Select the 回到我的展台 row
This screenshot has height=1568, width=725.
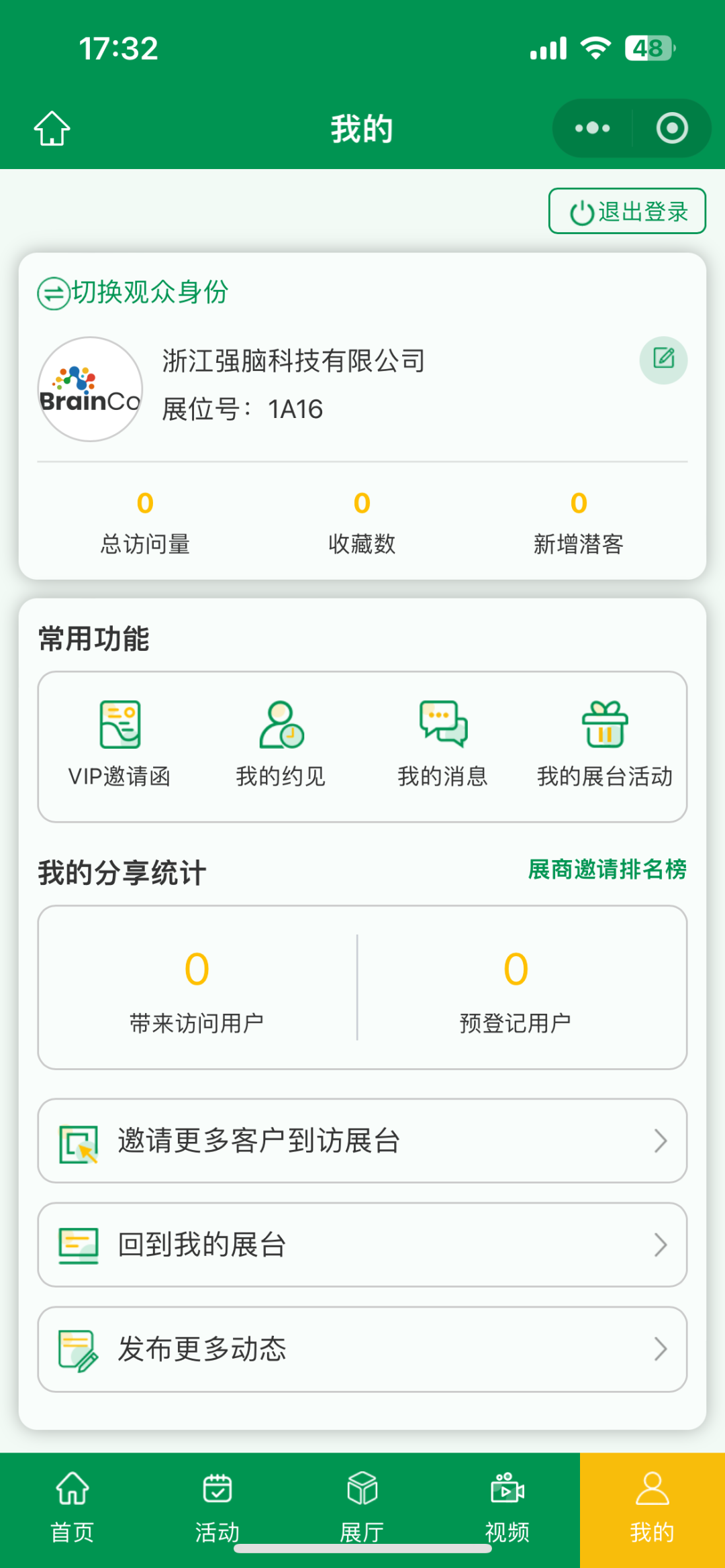[362, 1245]
